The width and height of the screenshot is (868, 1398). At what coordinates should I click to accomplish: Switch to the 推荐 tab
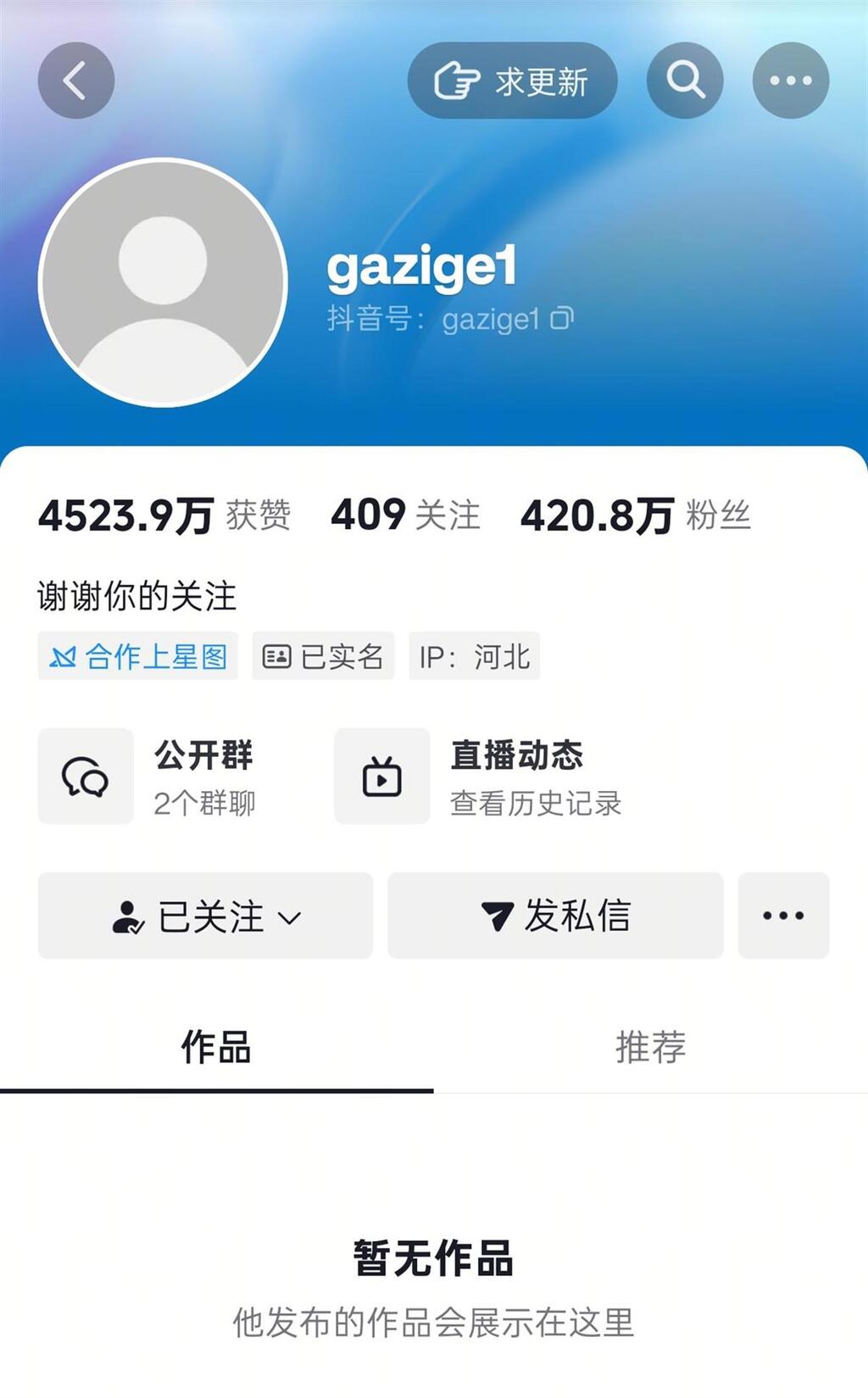click(x=650, y=1047)
